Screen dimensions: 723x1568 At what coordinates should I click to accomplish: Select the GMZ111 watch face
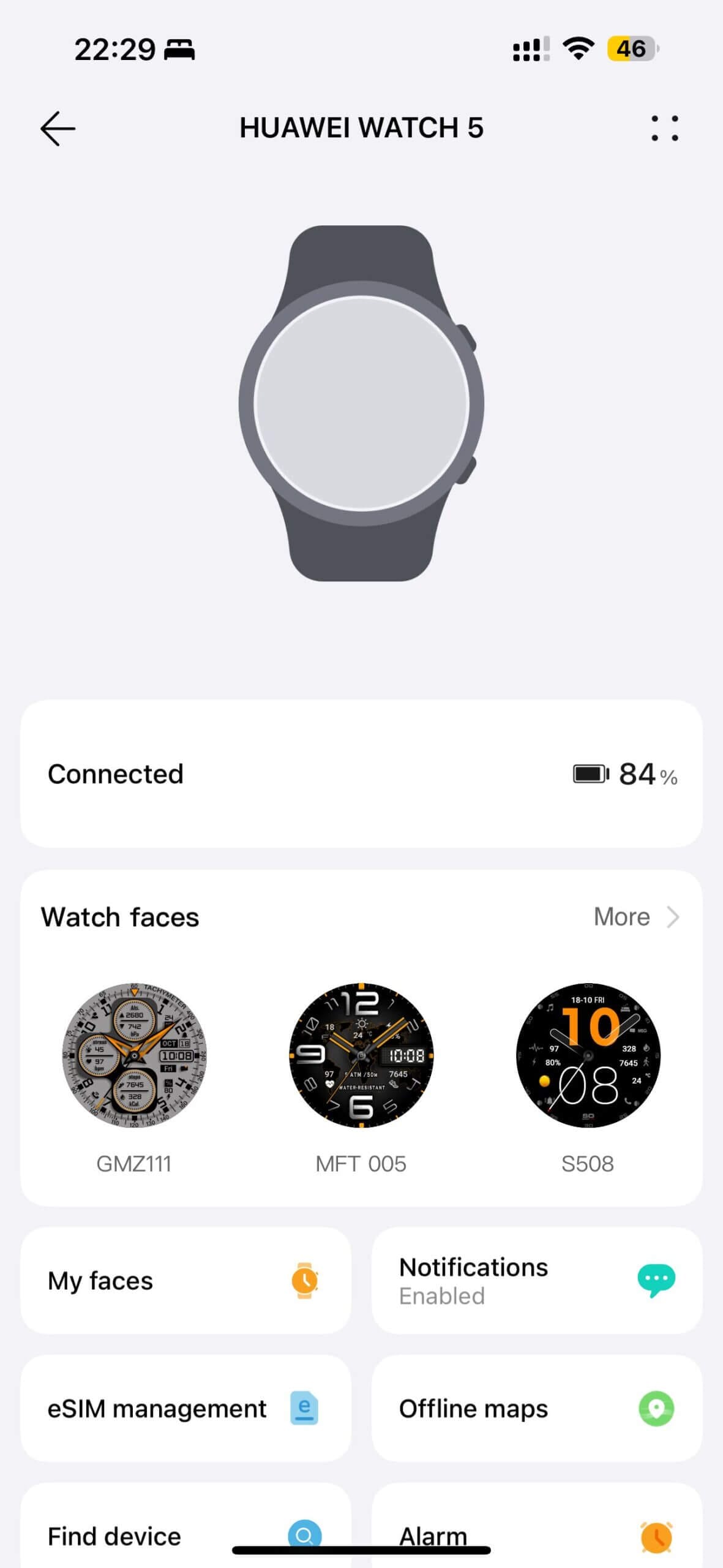134,1055
